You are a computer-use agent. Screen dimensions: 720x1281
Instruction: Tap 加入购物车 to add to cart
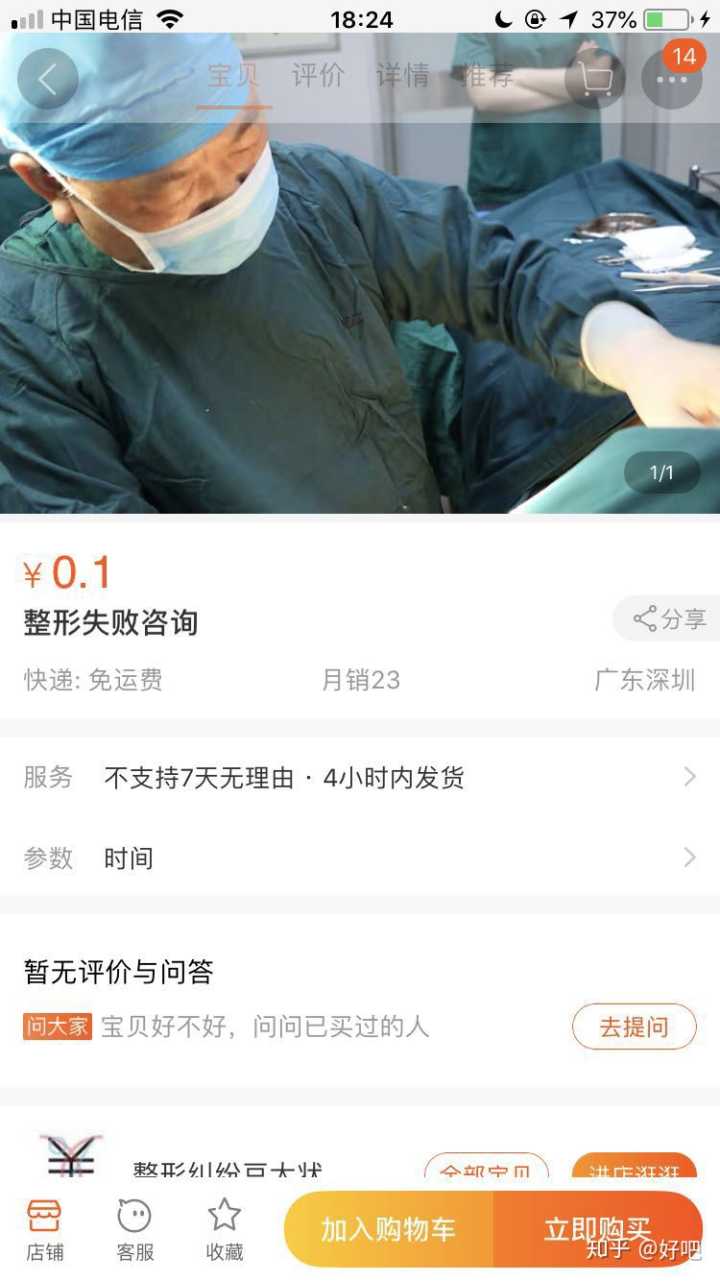pos(388,1229)
